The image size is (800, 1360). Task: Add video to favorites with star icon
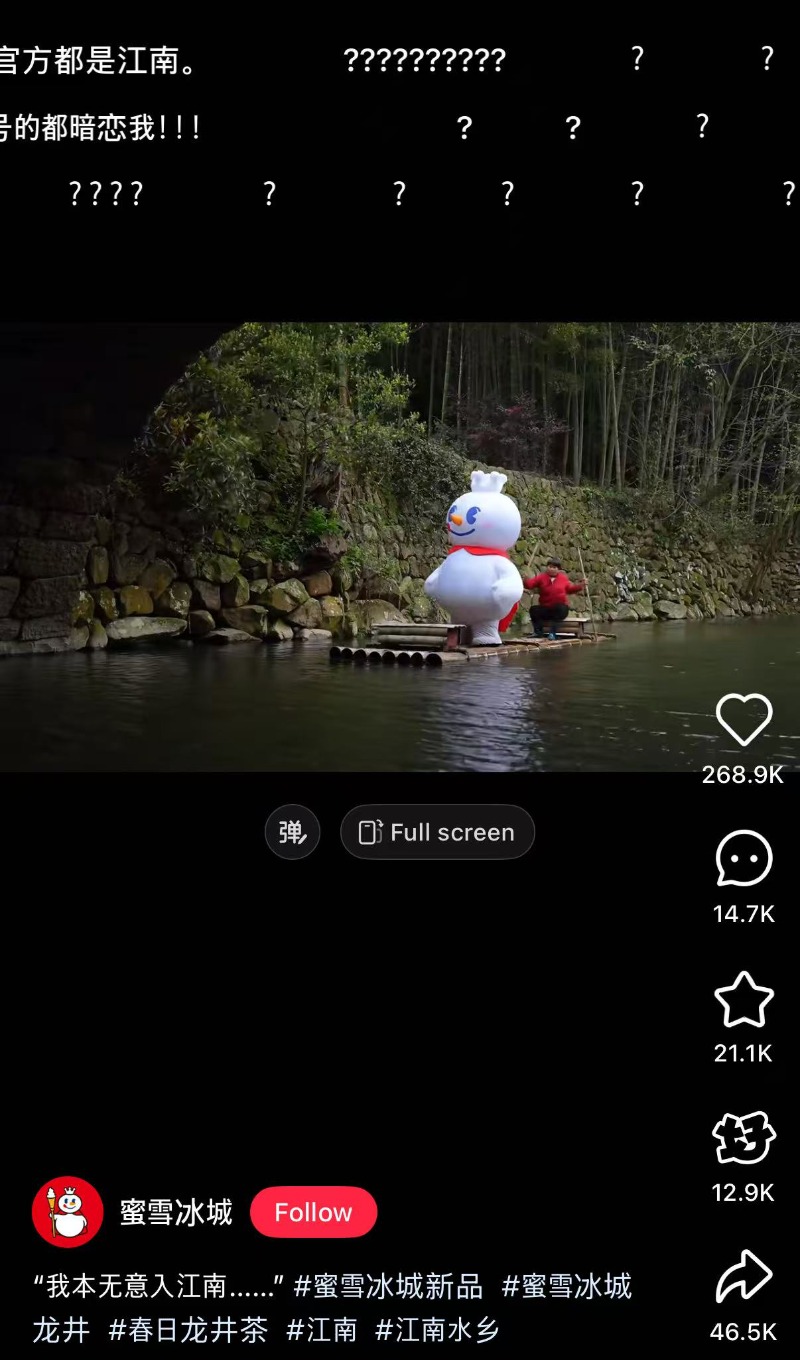click(744, 999)
